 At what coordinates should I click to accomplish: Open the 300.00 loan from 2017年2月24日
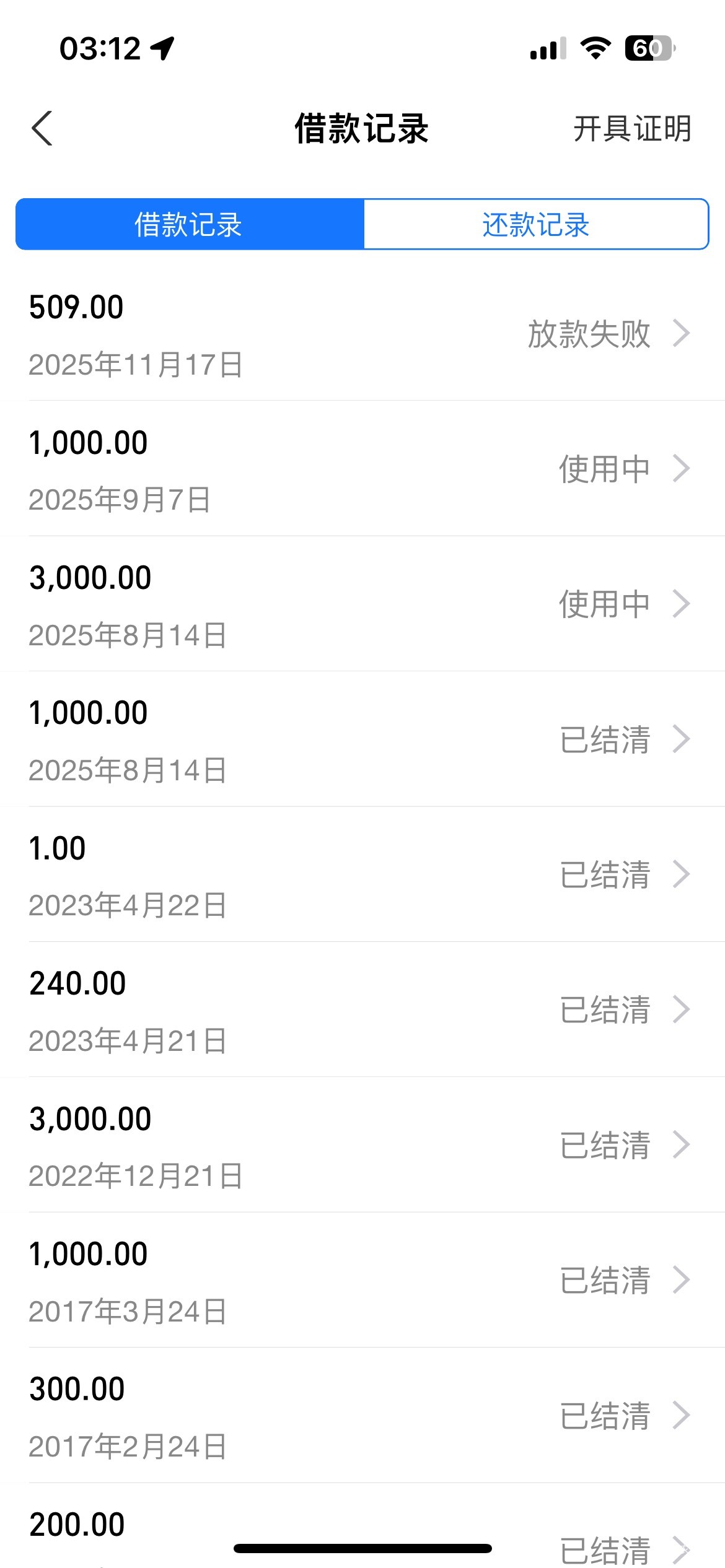coord(362,1416)
